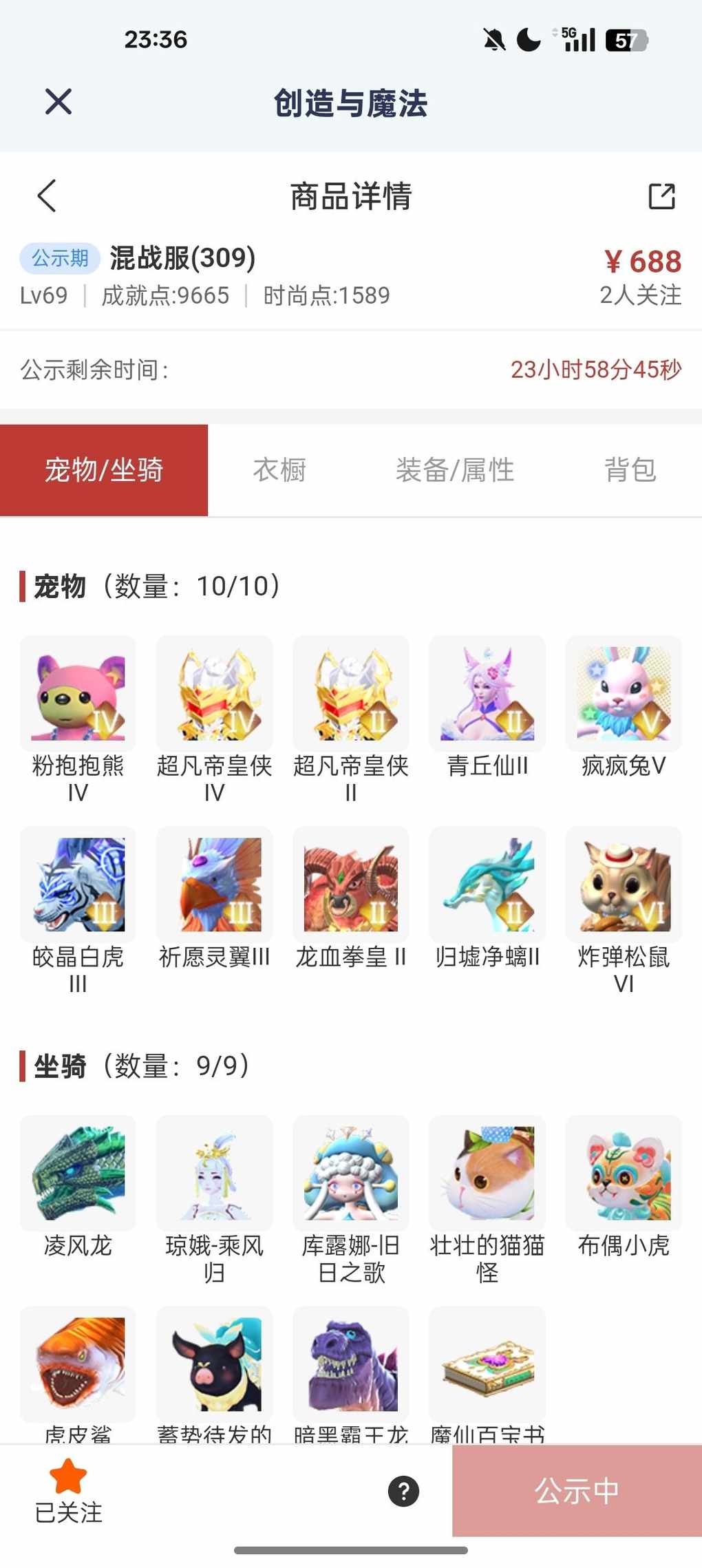Share this listing via the share icon

(661, 196)
